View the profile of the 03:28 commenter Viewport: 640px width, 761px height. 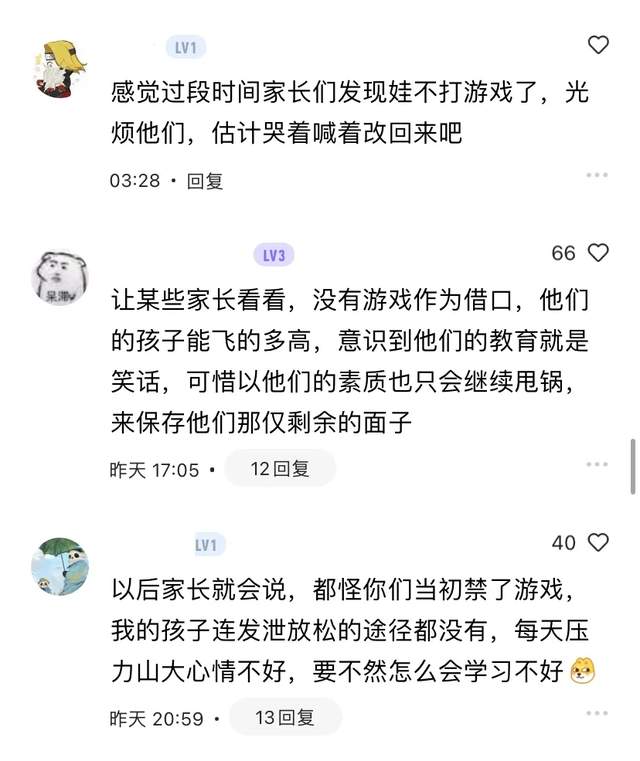tap(60, 69)
